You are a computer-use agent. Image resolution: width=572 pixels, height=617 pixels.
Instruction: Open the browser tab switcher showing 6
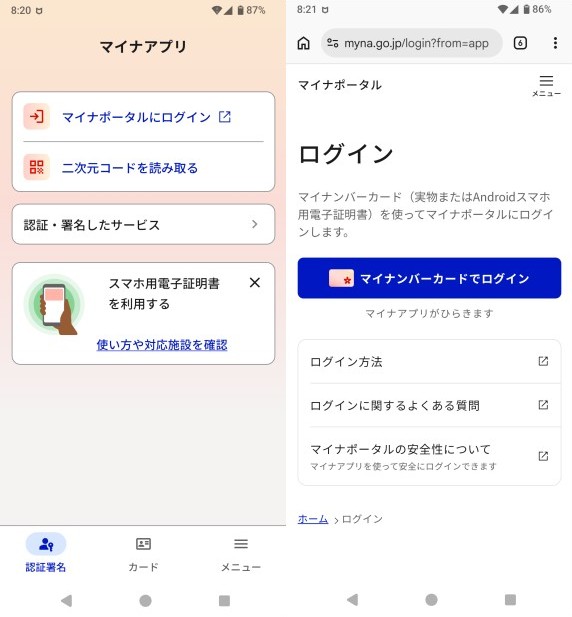tap(520, 43)
